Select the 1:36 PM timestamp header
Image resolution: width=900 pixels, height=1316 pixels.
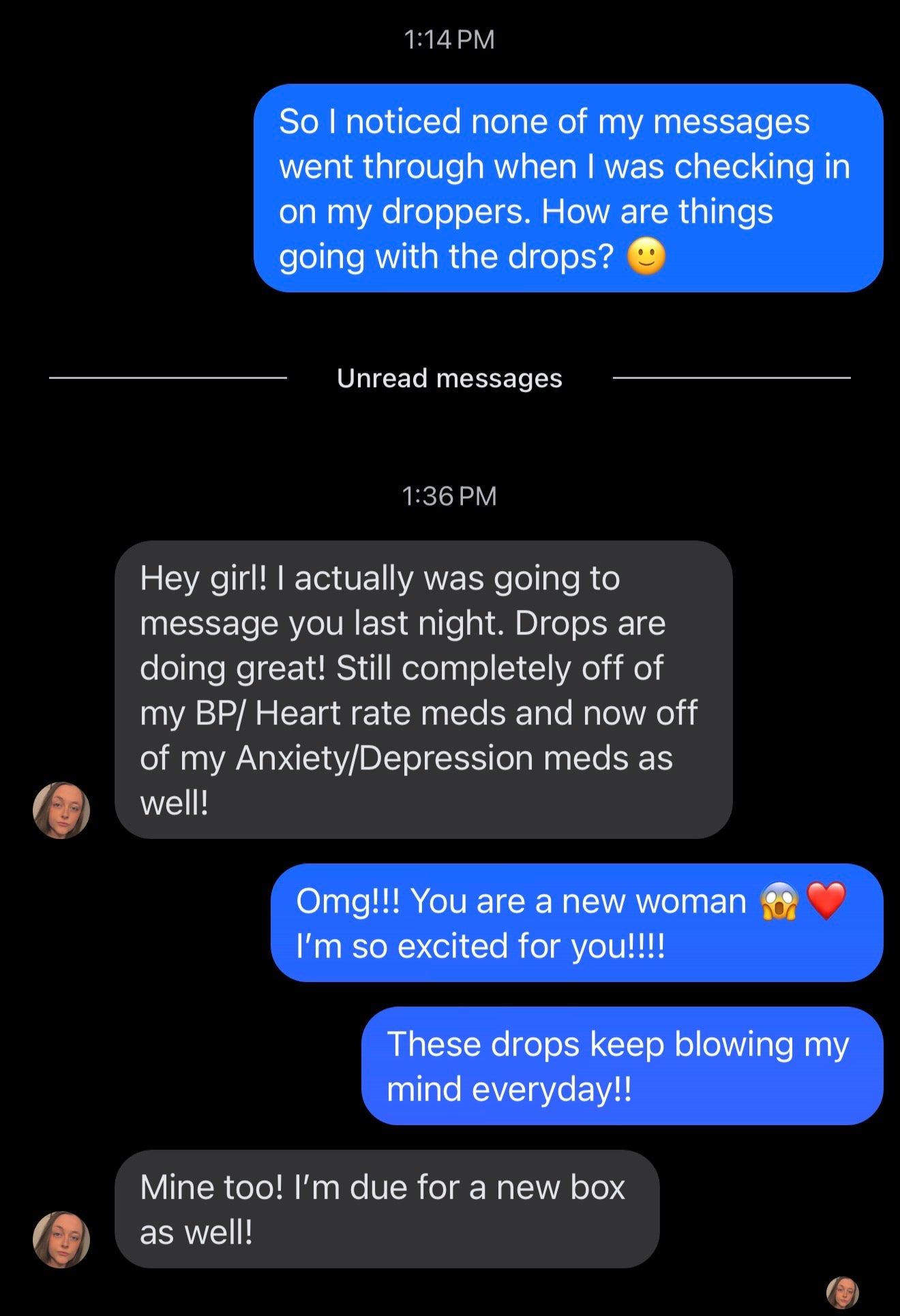[x=449, y=495]
